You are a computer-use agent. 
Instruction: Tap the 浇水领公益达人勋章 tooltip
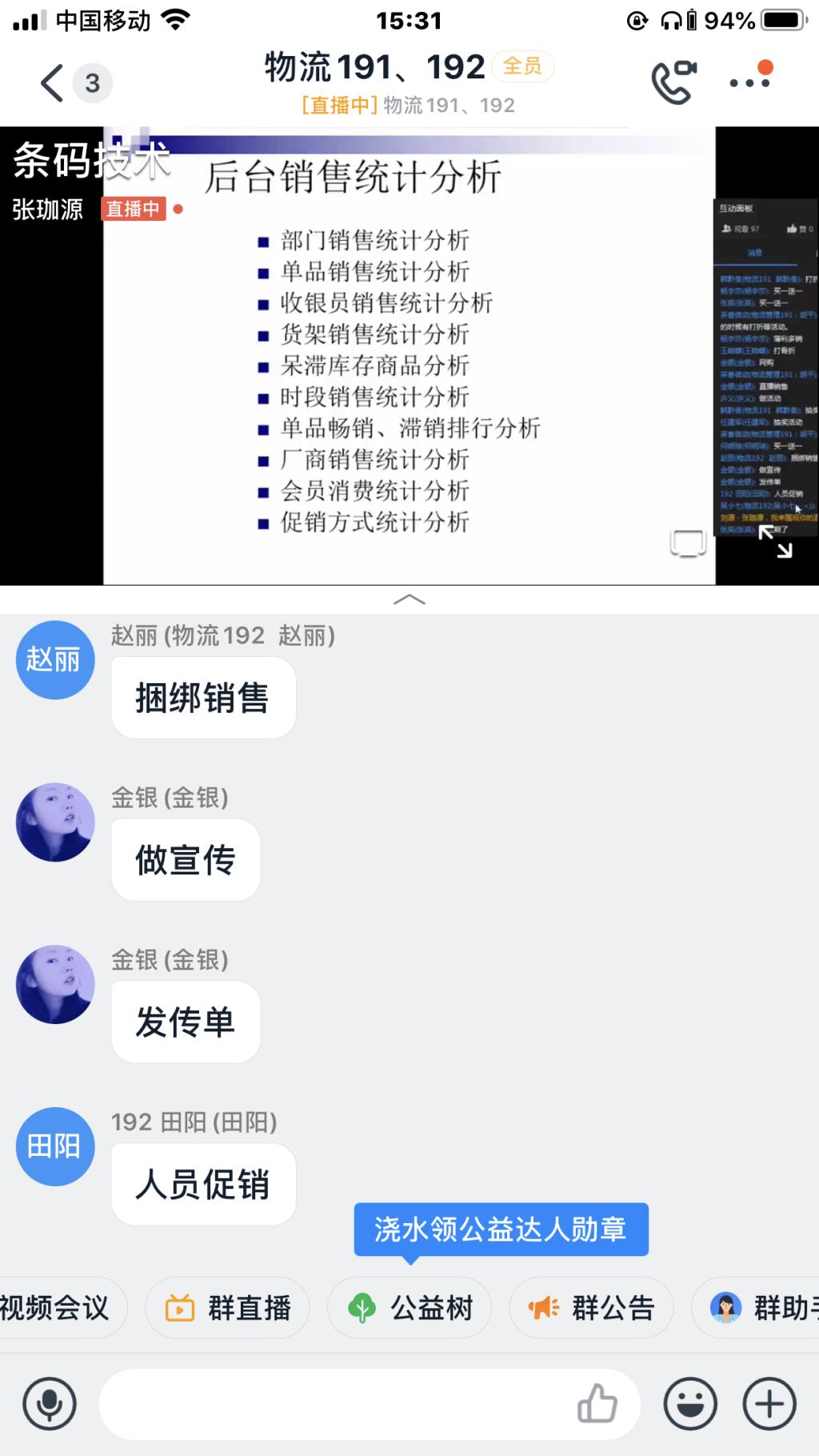pos(501,1229)
